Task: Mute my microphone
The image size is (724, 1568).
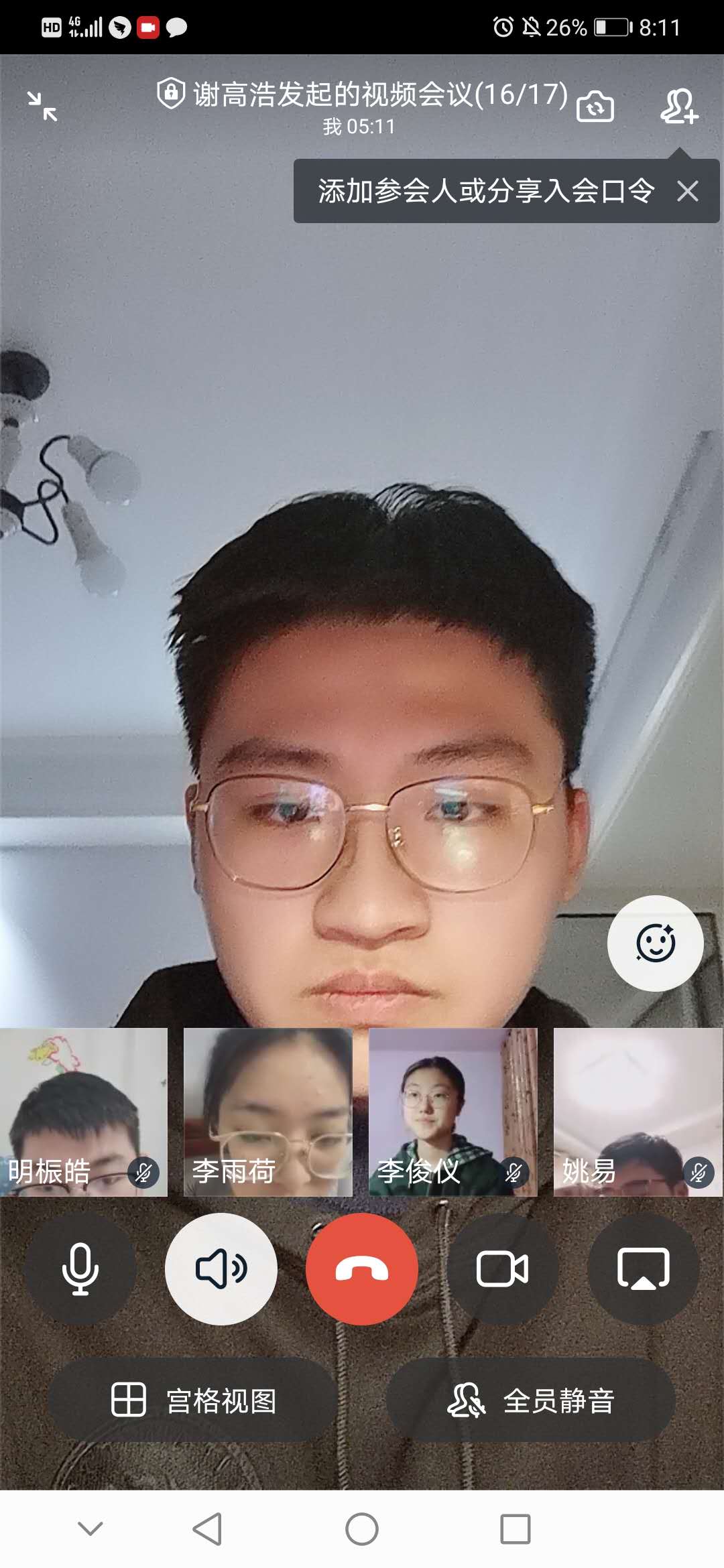Action: click(x=80, y=1268)
